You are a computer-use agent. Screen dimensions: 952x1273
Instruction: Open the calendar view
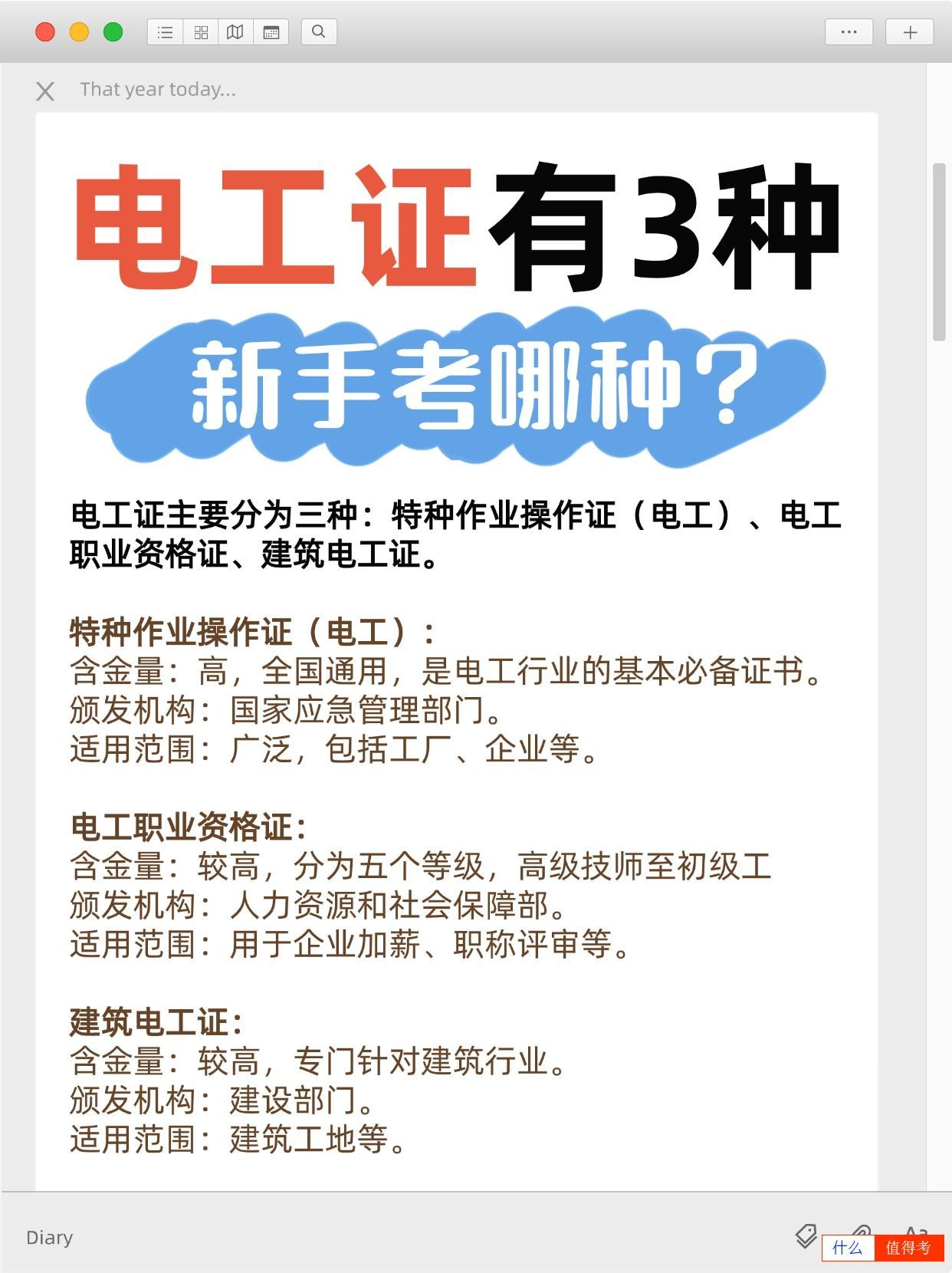tap(271, 32)
